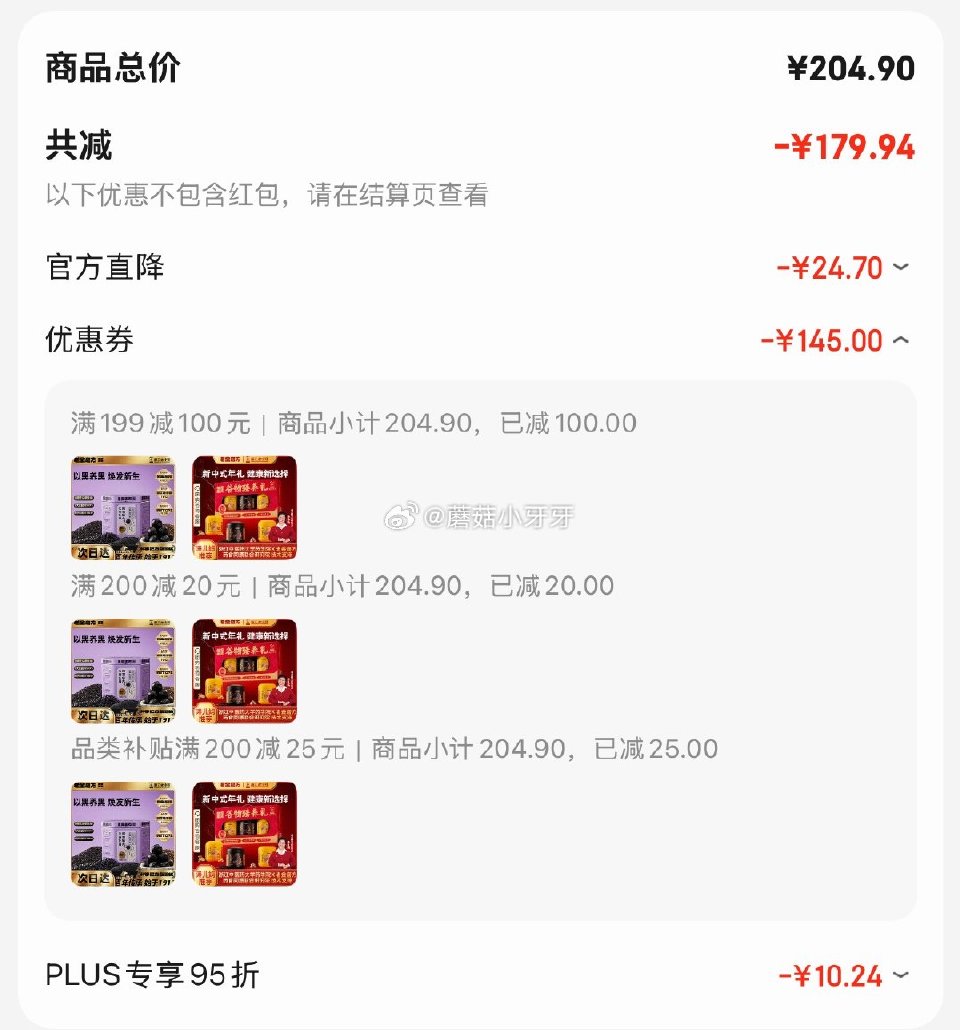960x1030 pixels.
Task: Click the ¥204.90 total amount
Action: tap(868, 67)
